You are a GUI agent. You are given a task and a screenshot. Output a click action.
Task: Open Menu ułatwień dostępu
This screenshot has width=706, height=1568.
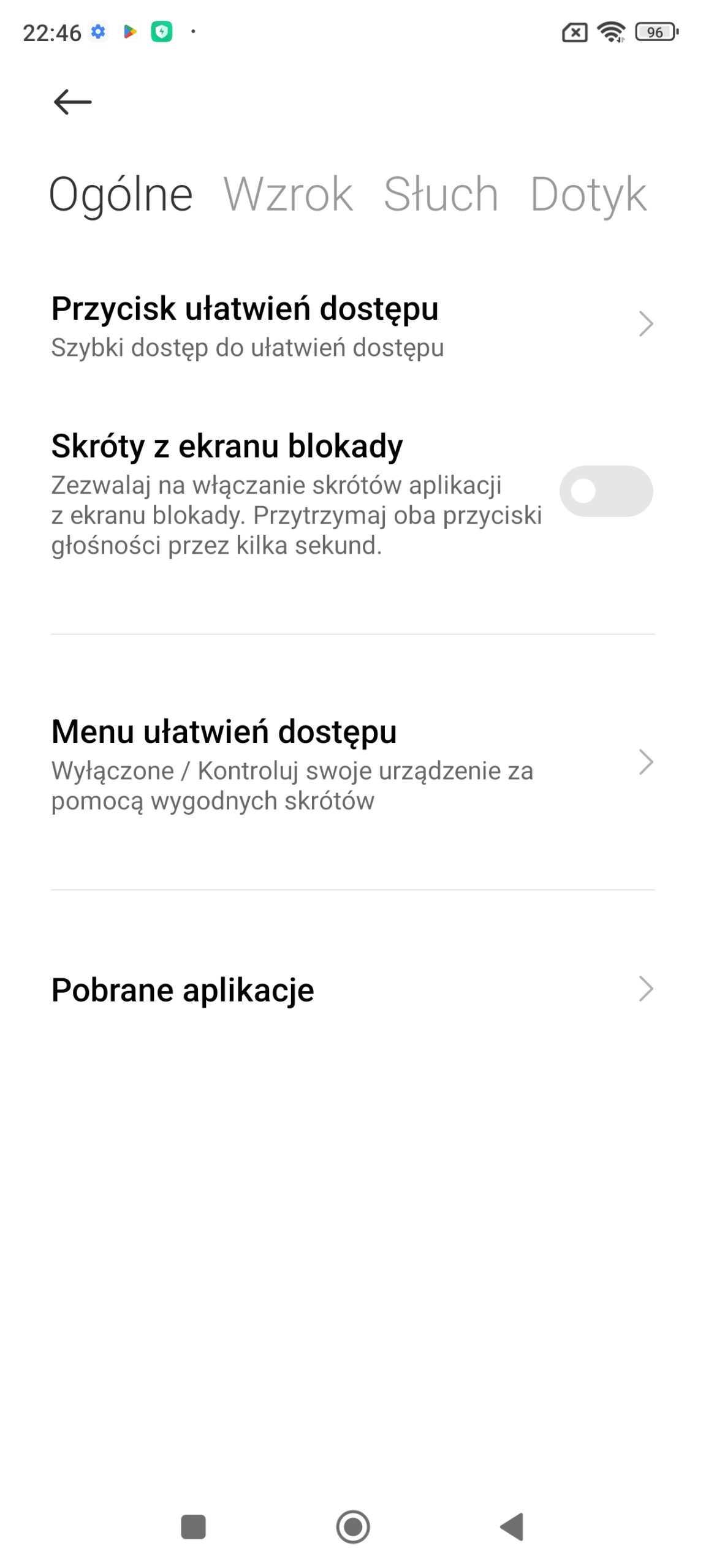coord(353,763)
